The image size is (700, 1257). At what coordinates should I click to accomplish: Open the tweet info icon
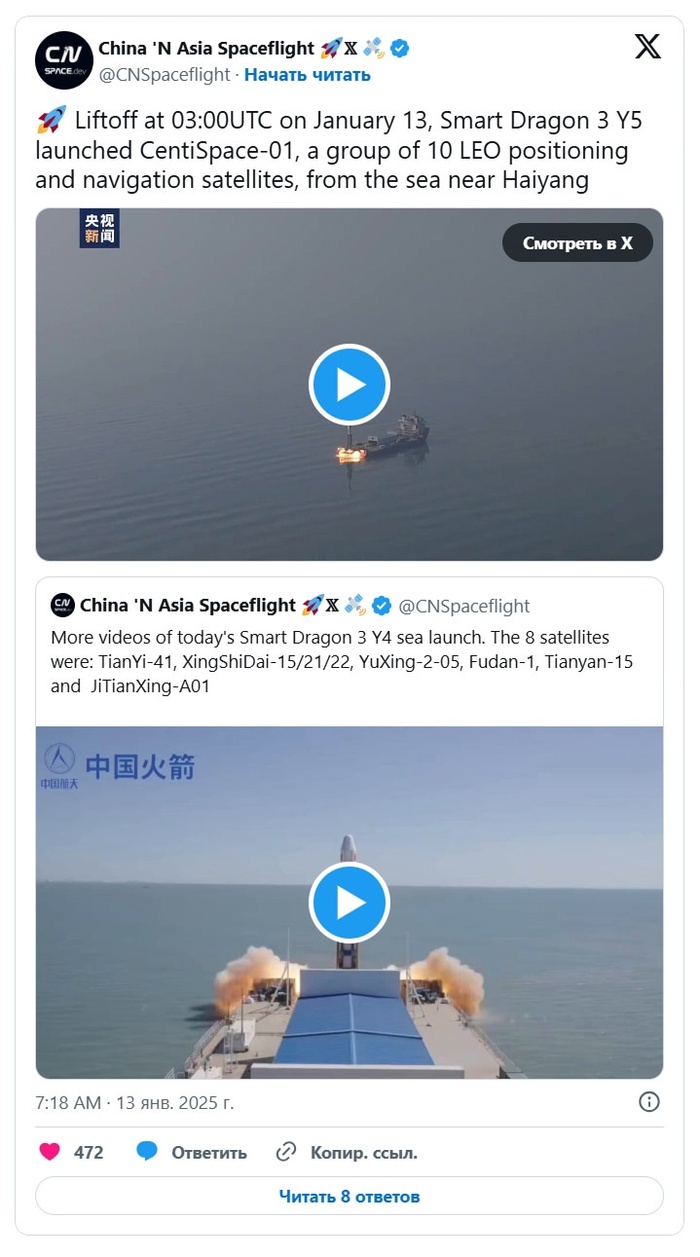648,1102
